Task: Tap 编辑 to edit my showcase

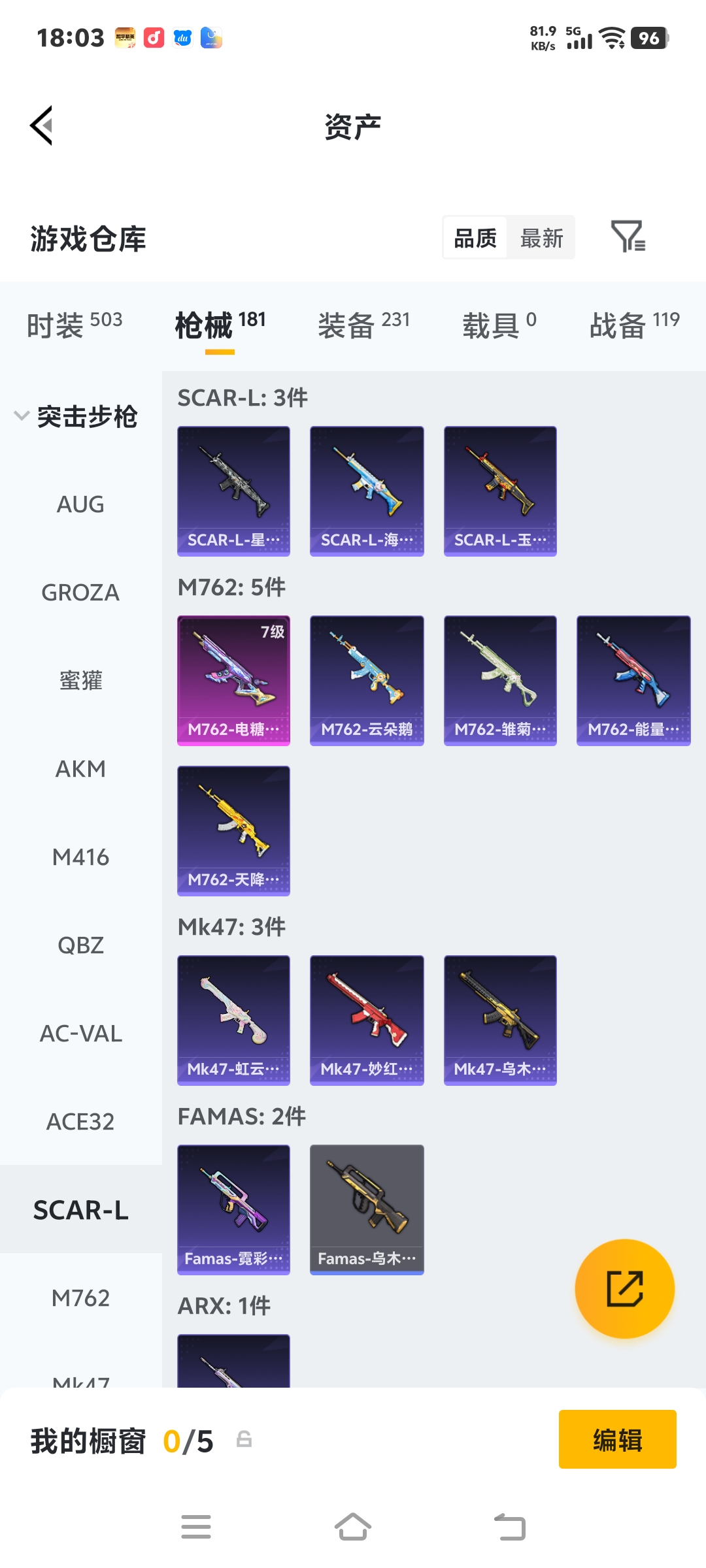Action: 617,1439
